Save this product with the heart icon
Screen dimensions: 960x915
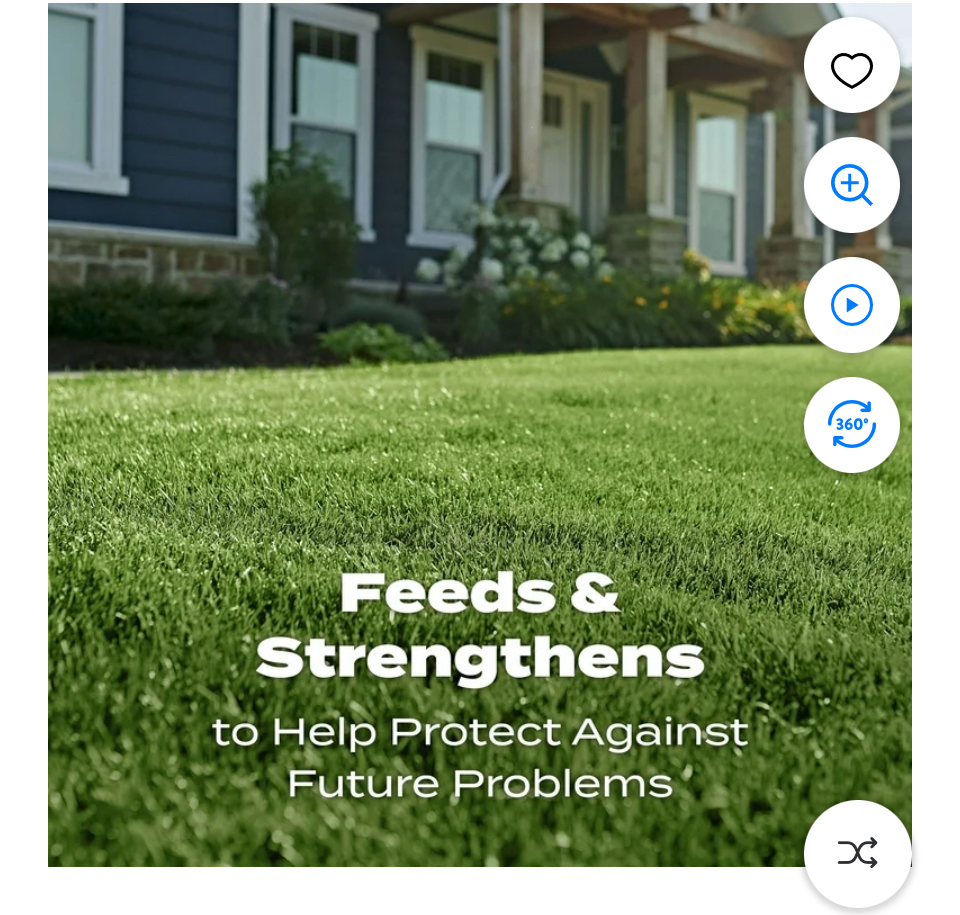point(851,66)
